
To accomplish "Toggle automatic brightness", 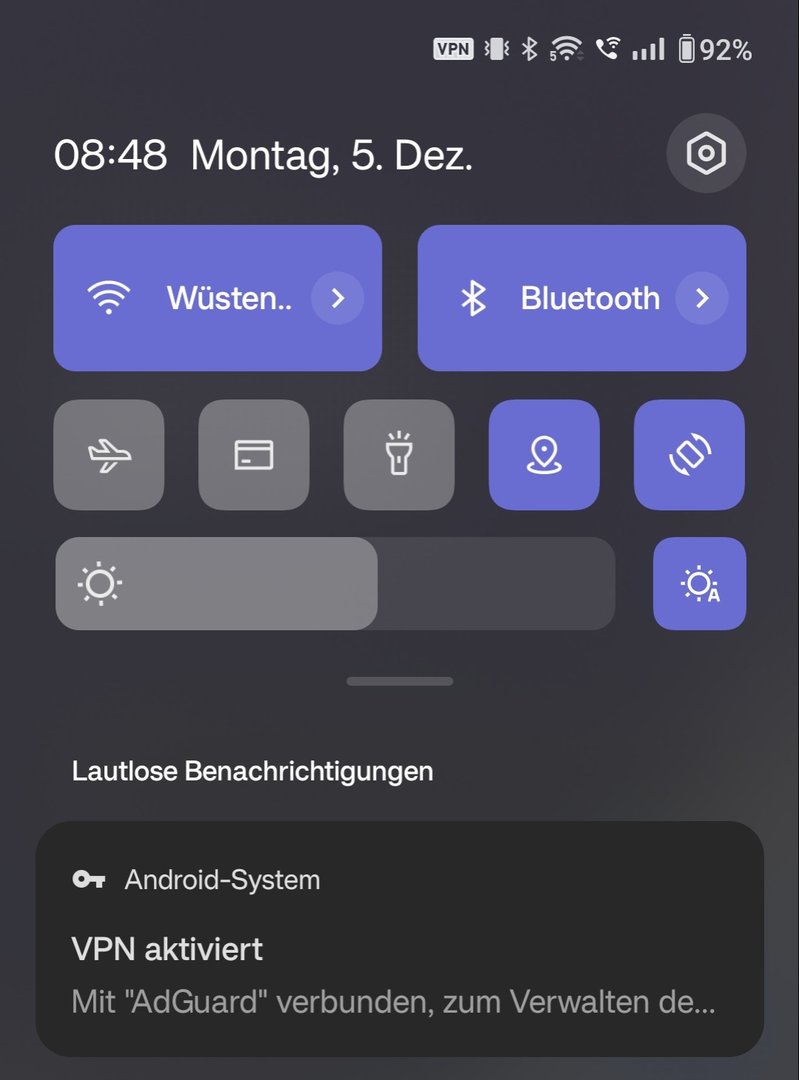I will click(699, 584).
